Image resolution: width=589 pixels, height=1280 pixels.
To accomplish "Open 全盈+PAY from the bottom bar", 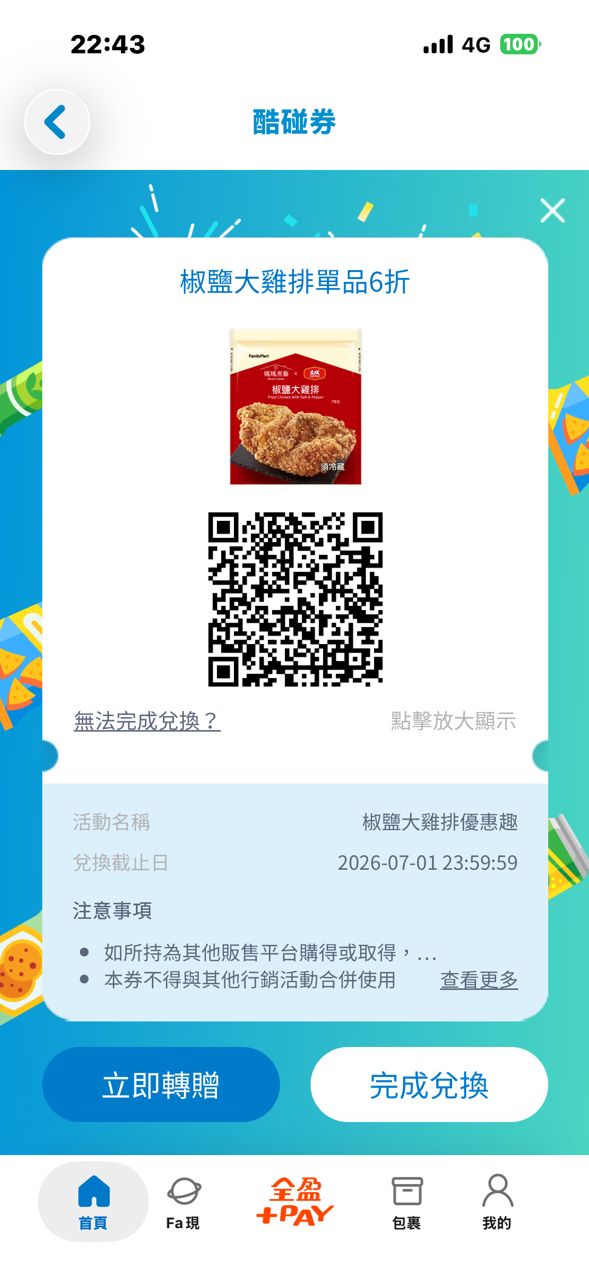I will pos(295,1202).
